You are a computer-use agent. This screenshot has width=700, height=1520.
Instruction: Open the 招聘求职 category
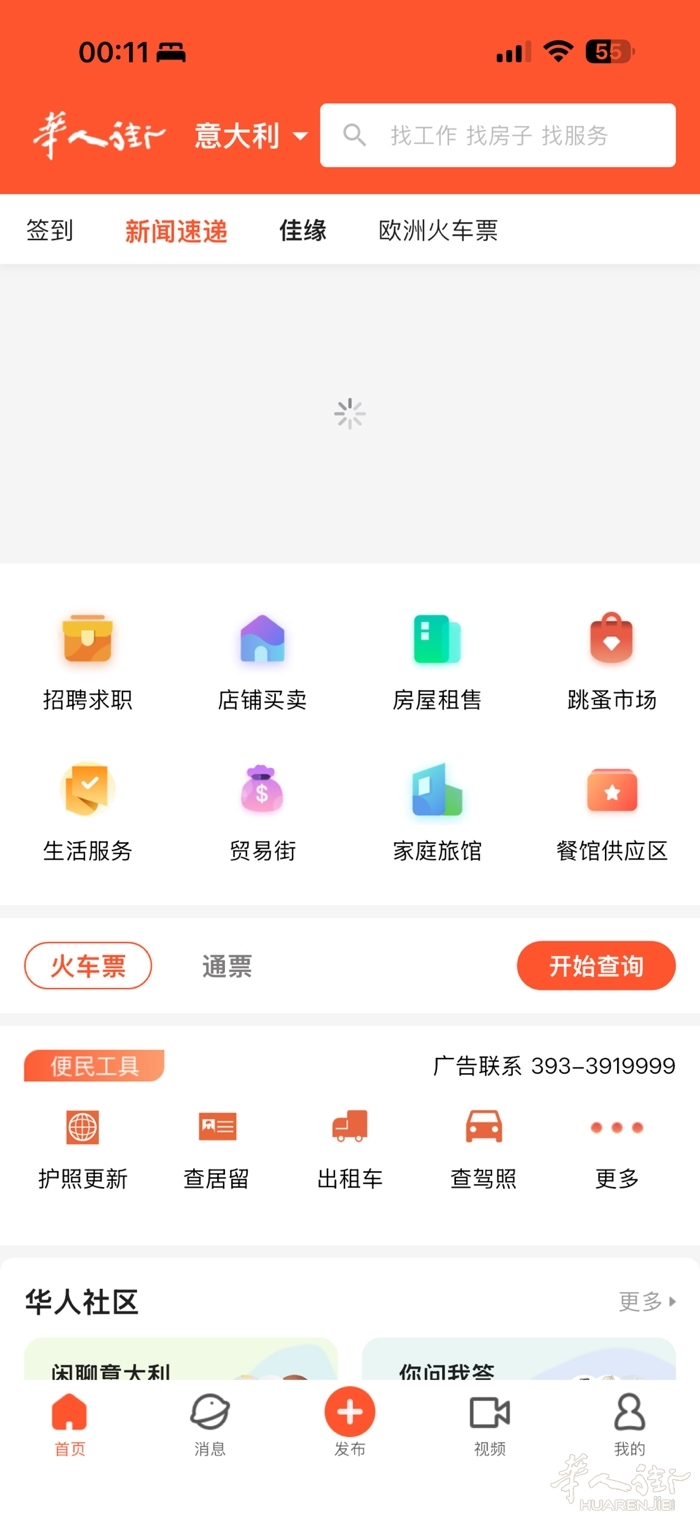click(88, 661)
